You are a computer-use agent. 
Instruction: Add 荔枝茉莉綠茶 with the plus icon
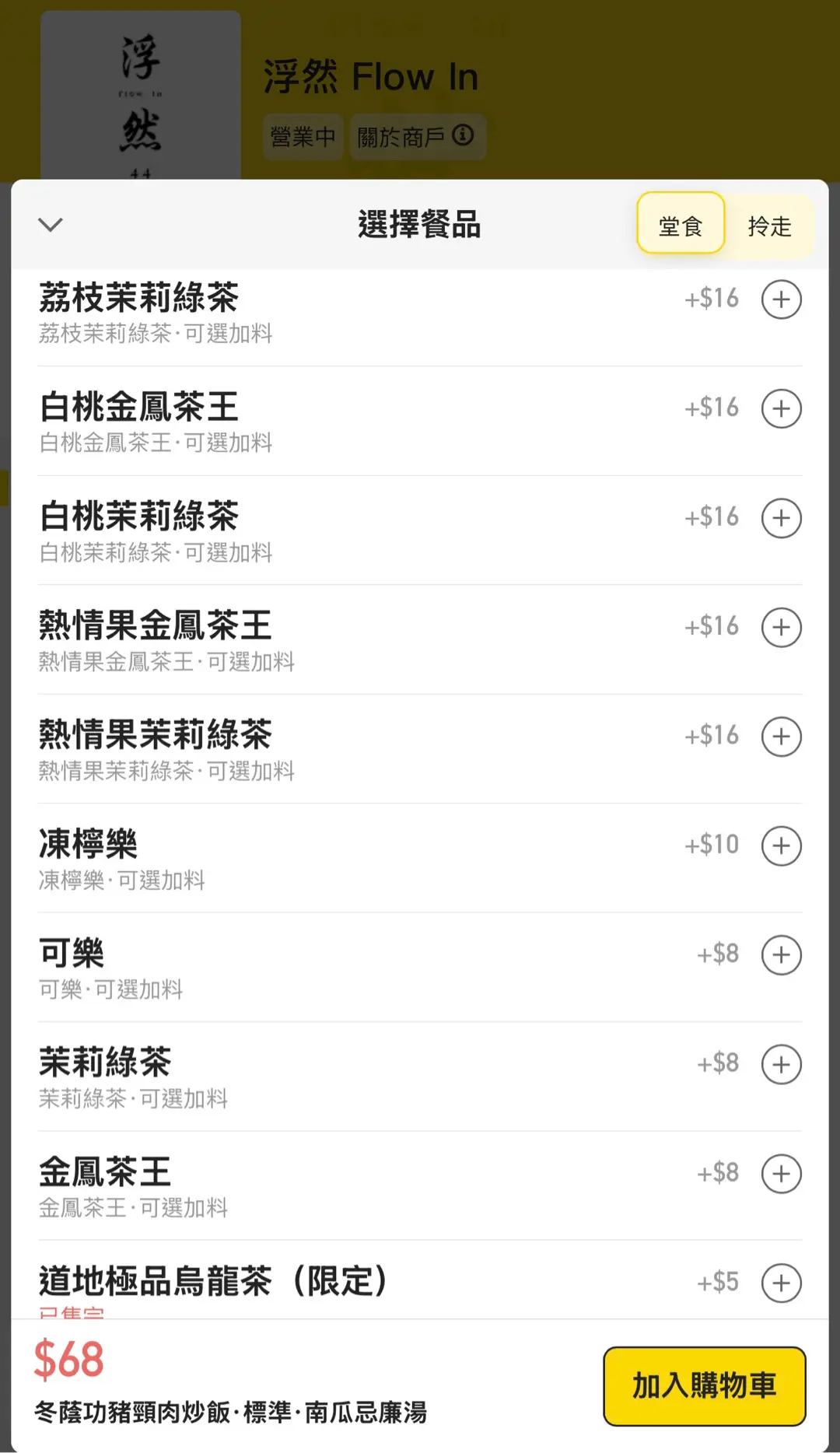point(781,299)
